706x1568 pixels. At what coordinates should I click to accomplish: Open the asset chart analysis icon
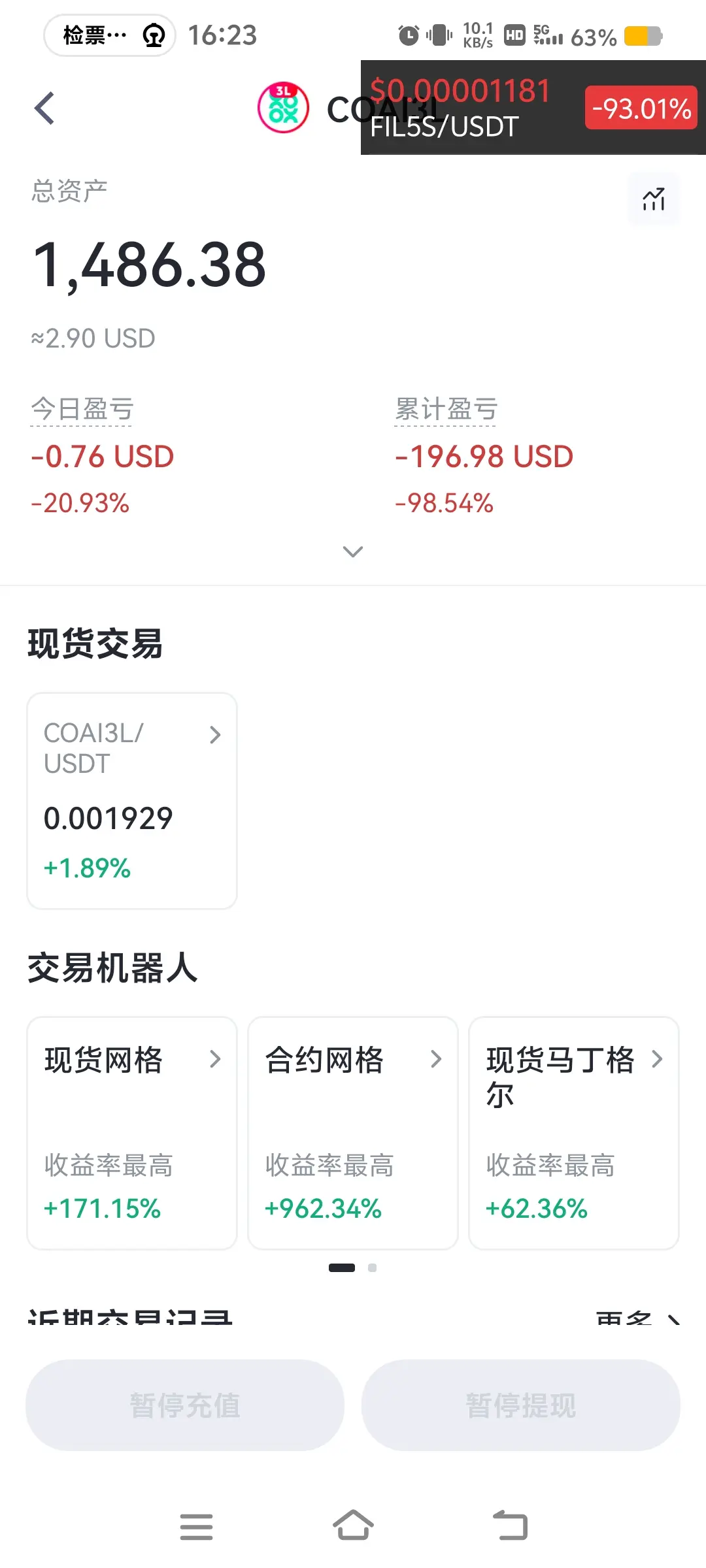point(654,199)
